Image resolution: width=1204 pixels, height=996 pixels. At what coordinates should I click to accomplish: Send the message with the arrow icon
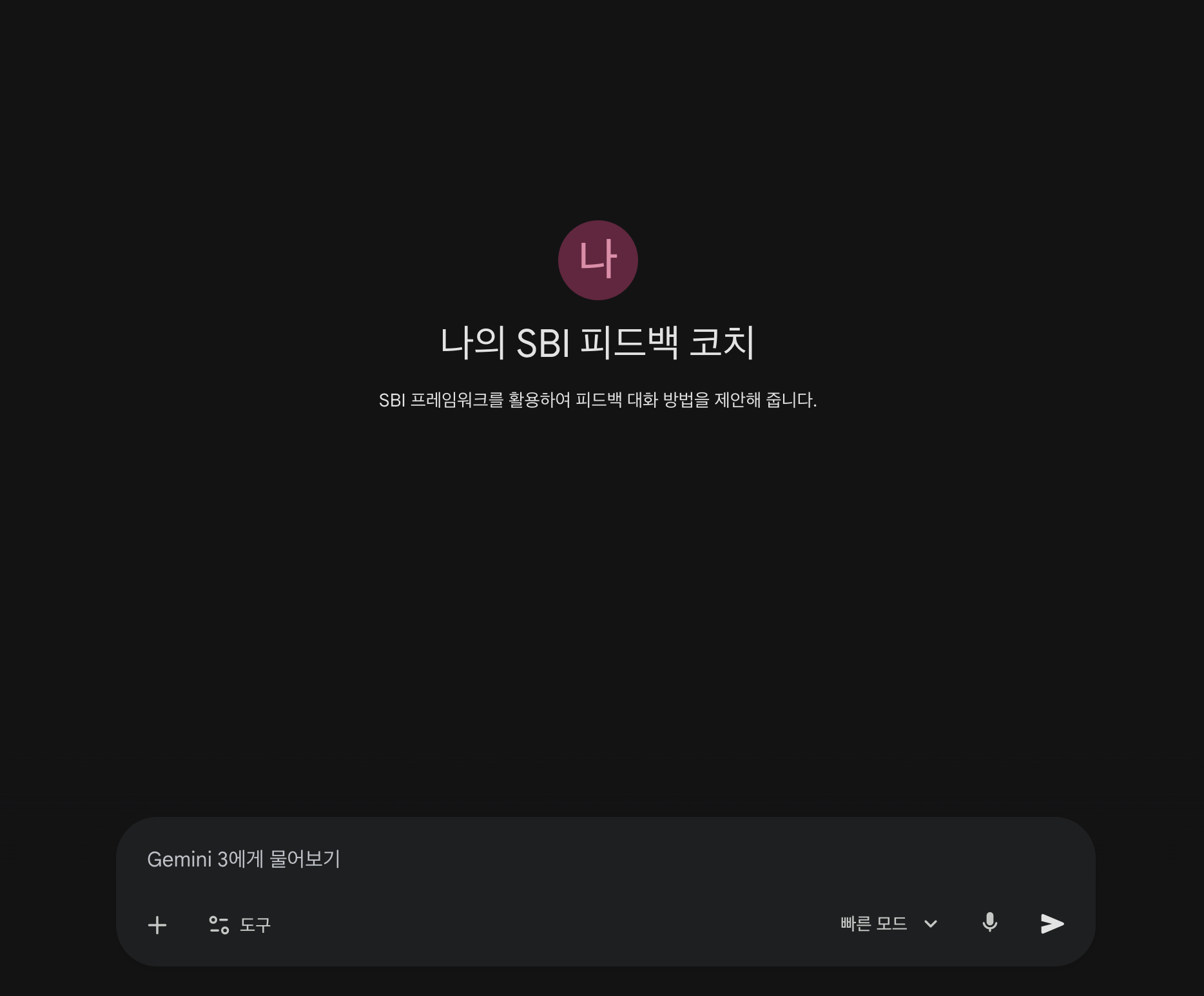pyautogui.click(x=1052, y=924)
